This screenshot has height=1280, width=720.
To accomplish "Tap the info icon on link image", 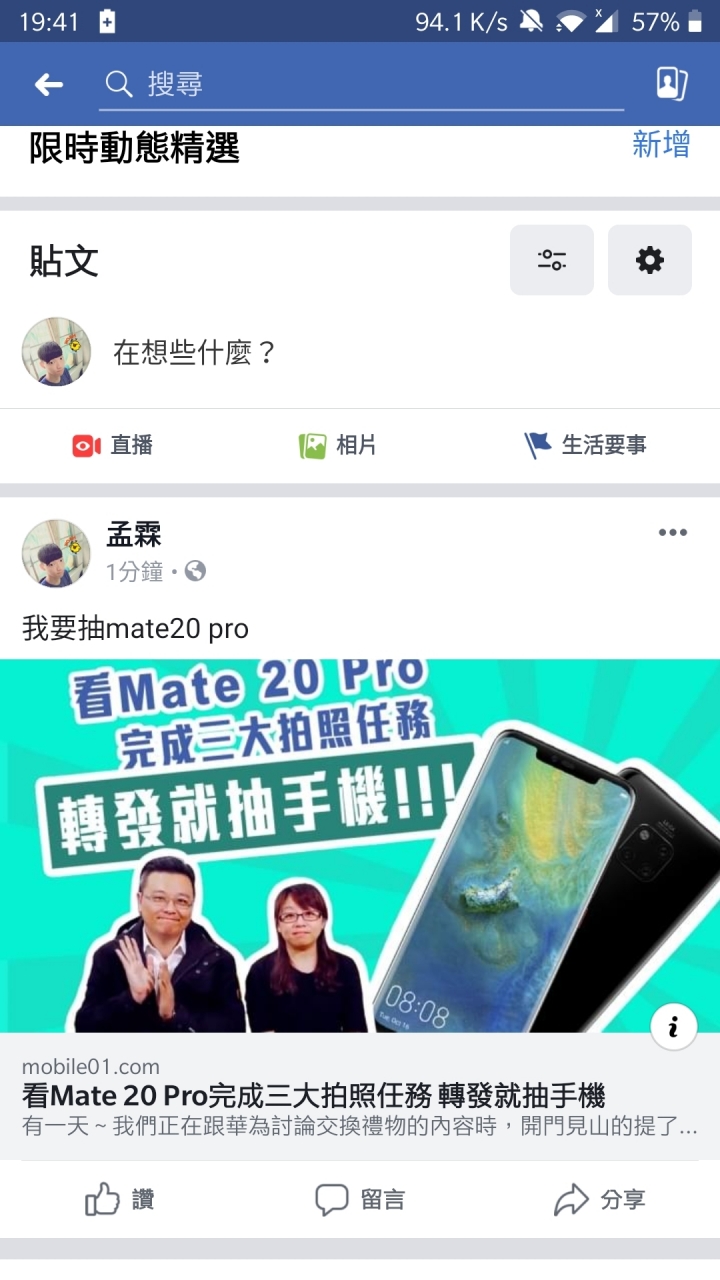I will 673,1027.
